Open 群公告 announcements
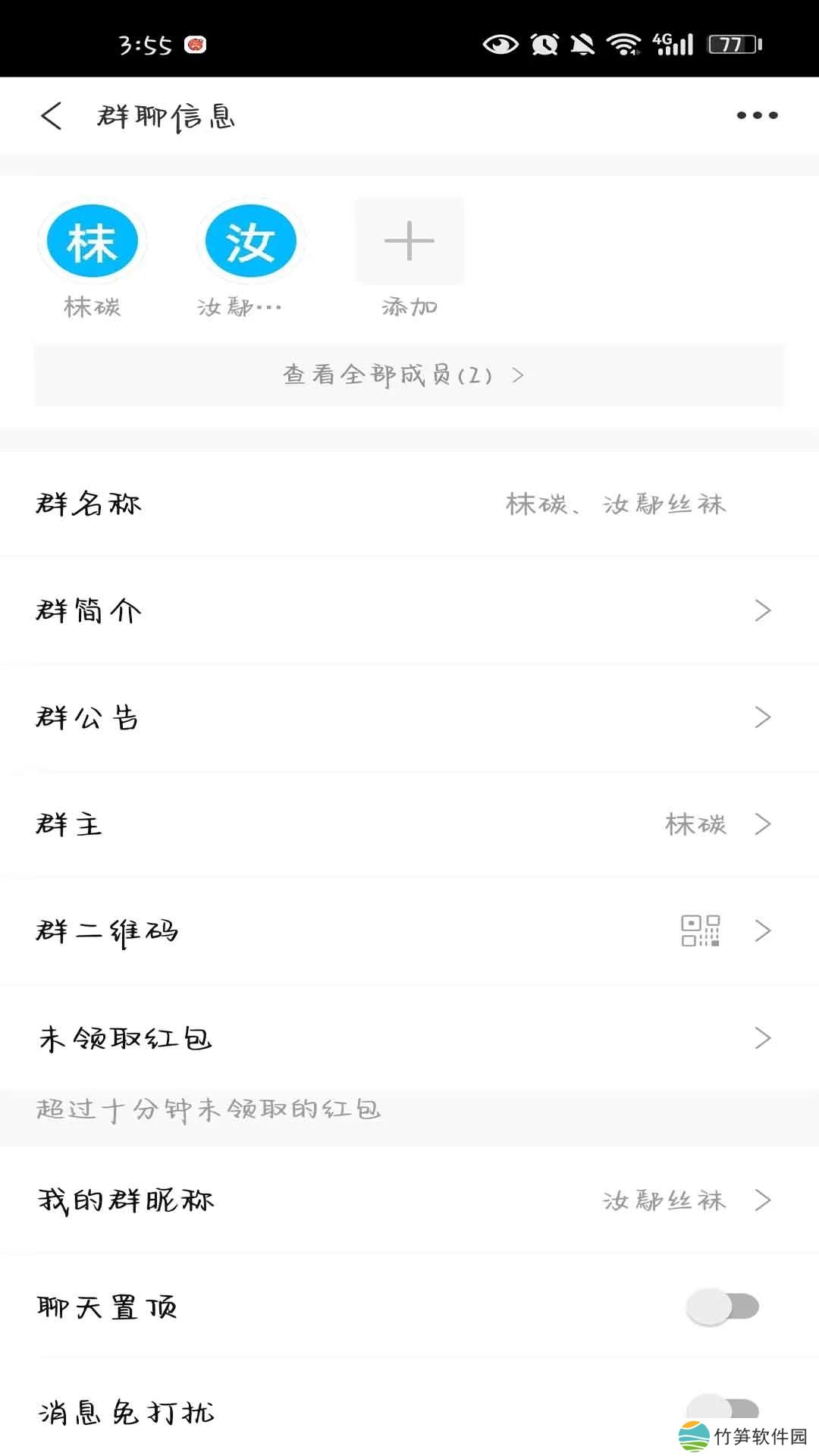The width and height of the screenshot is (819, 1456). (x=409, y=717)
